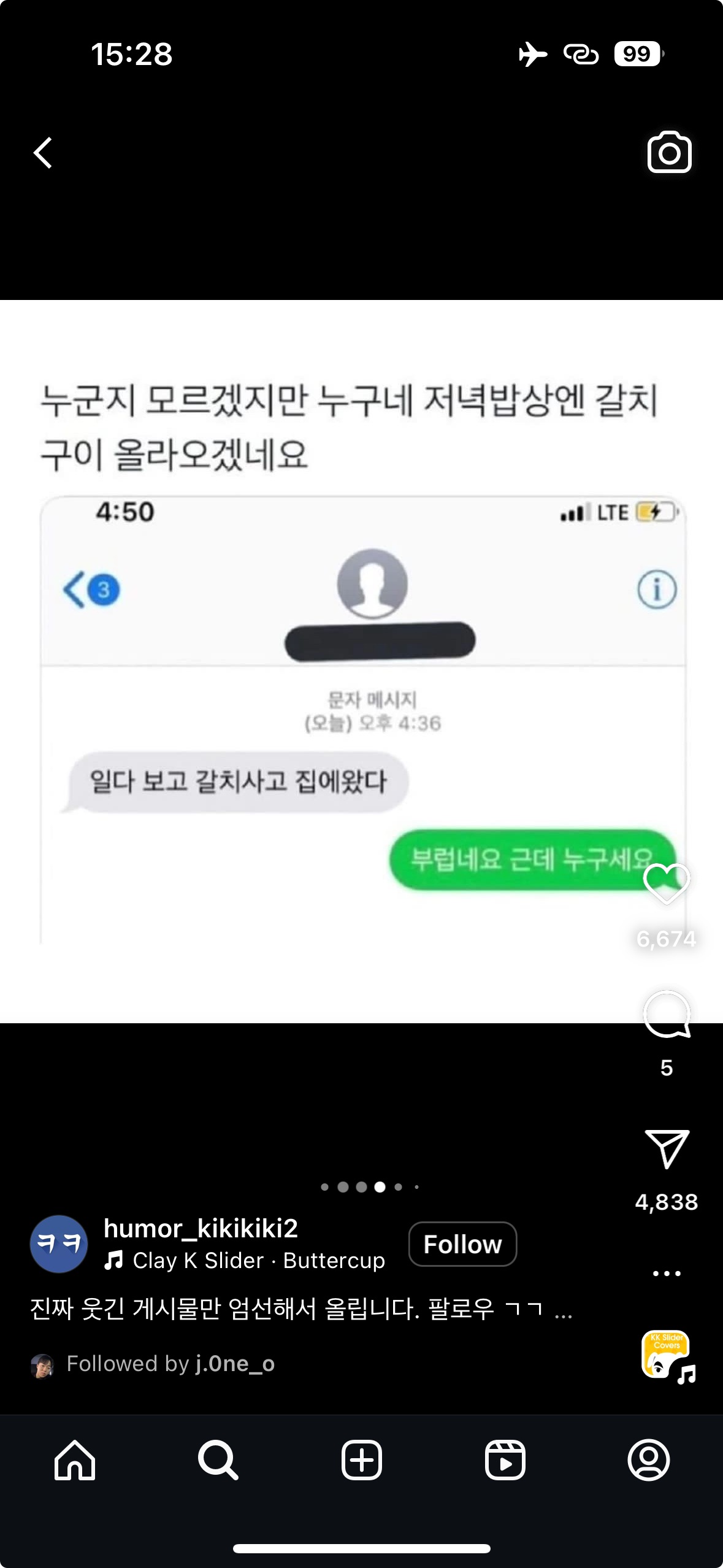Follow humor_kikikiki2
Image resolution: width=723 pixels, height=1568 pixels.
[462, 1244]
